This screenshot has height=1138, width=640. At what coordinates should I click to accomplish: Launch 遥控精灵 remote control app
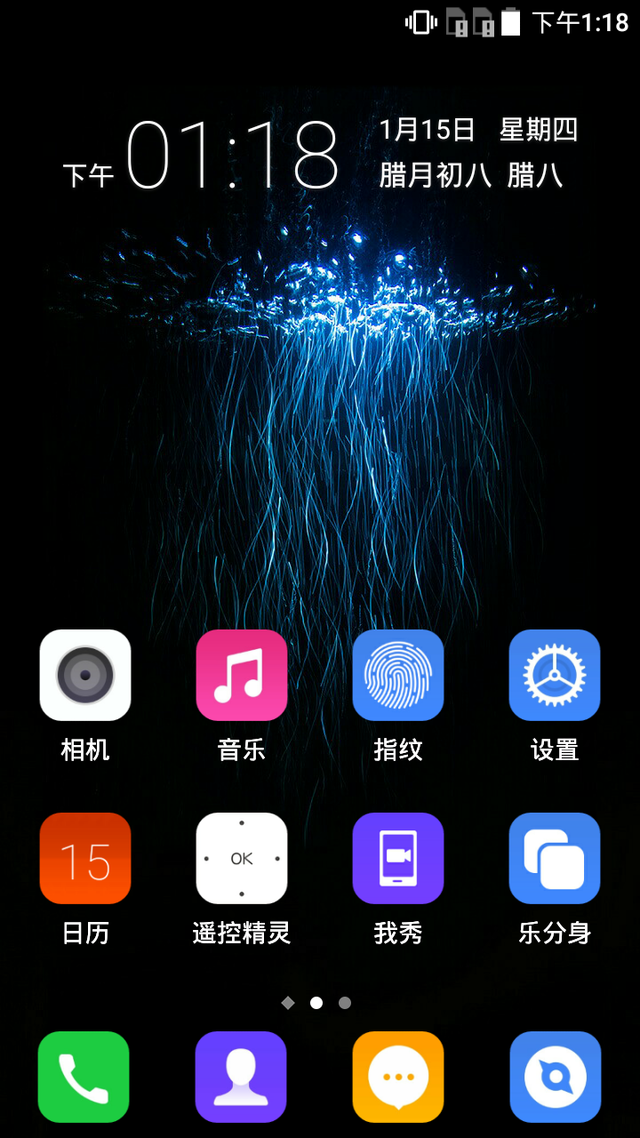tap(241, 858)
